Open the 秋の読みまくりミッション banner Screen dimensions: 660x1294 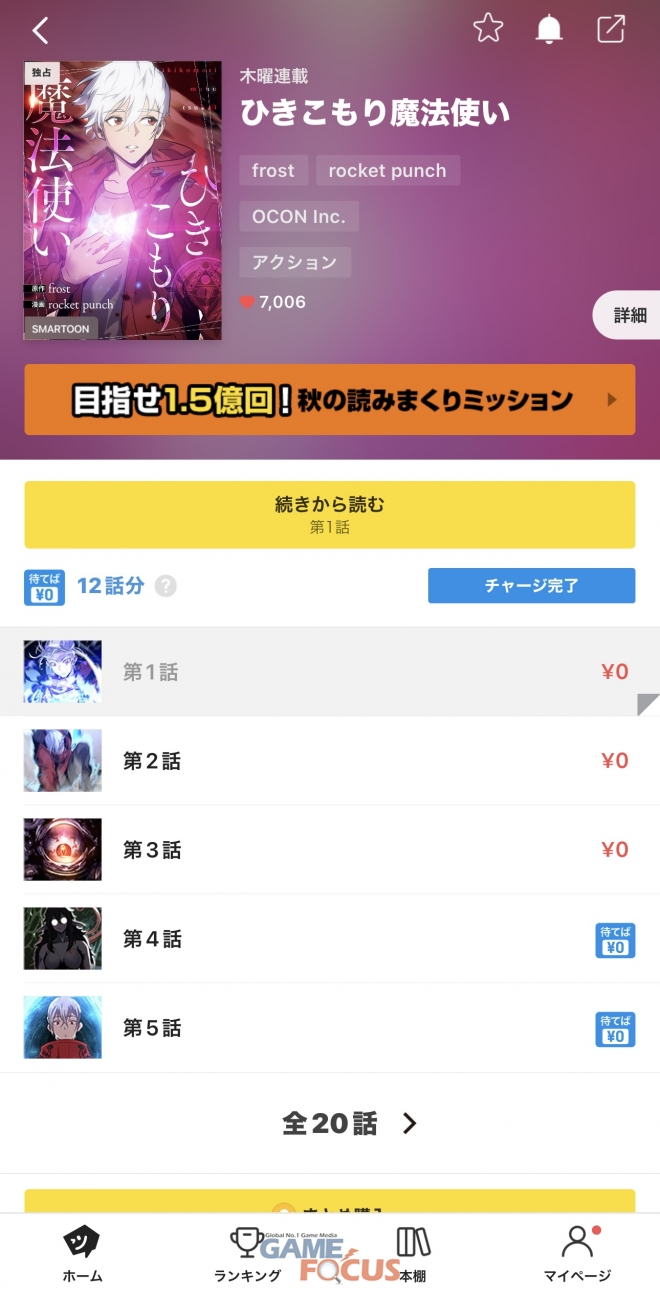[329, 399]
